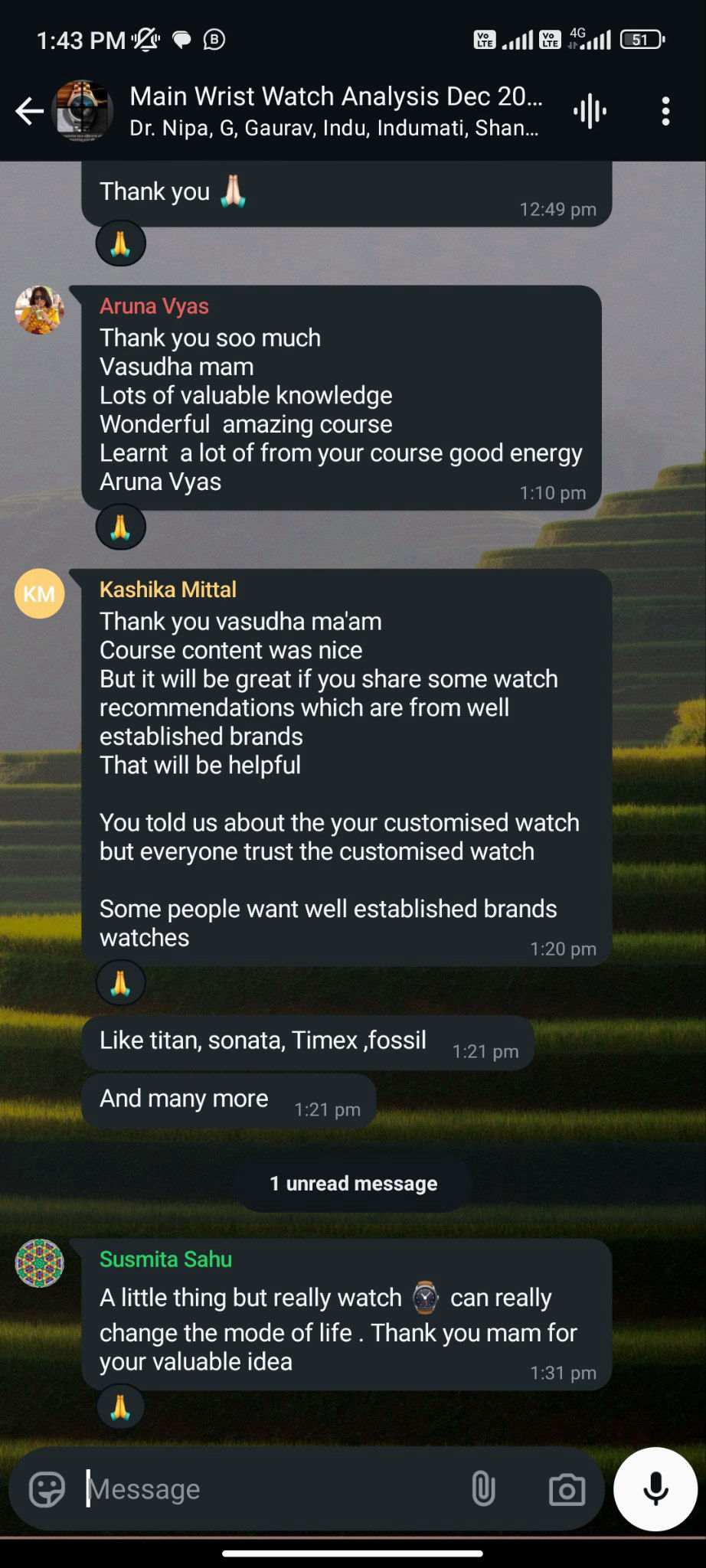Open Aruna Vyas's profile picture
706x1568 pixels.
click(x=40, y=310)
